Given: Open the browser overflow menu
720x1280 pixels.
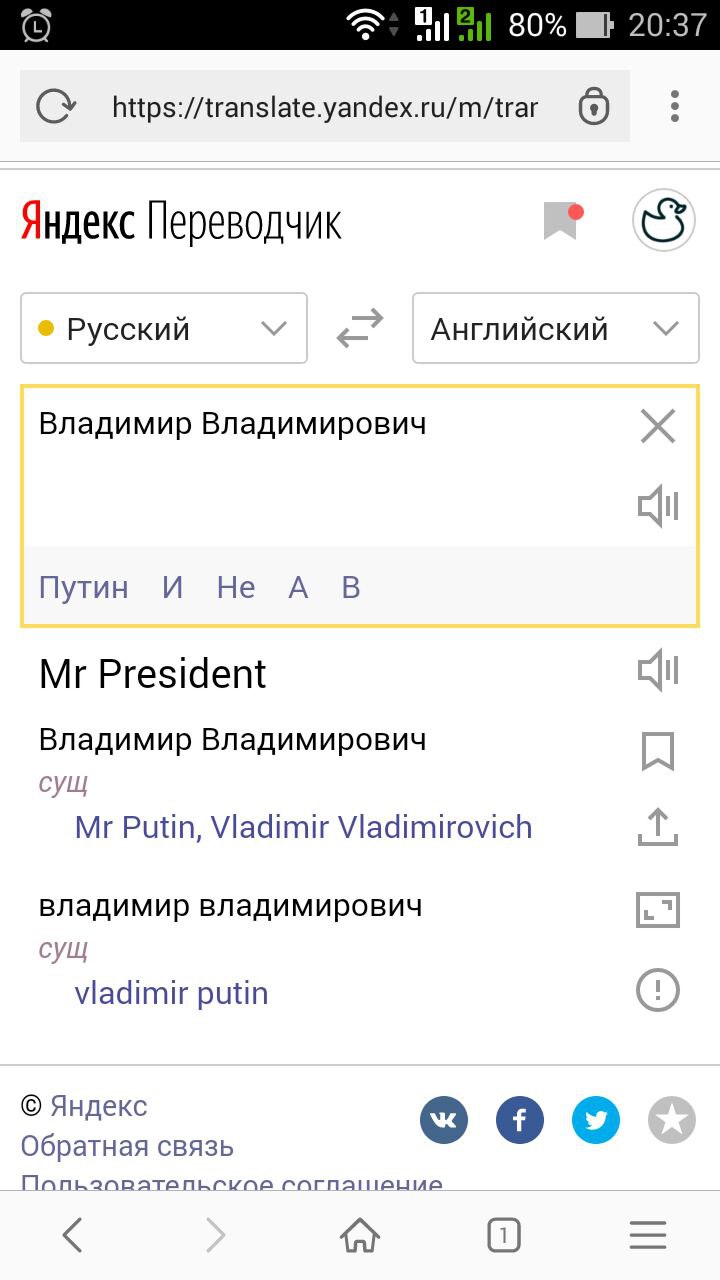Looking at the screenshot, I should 675,106.
